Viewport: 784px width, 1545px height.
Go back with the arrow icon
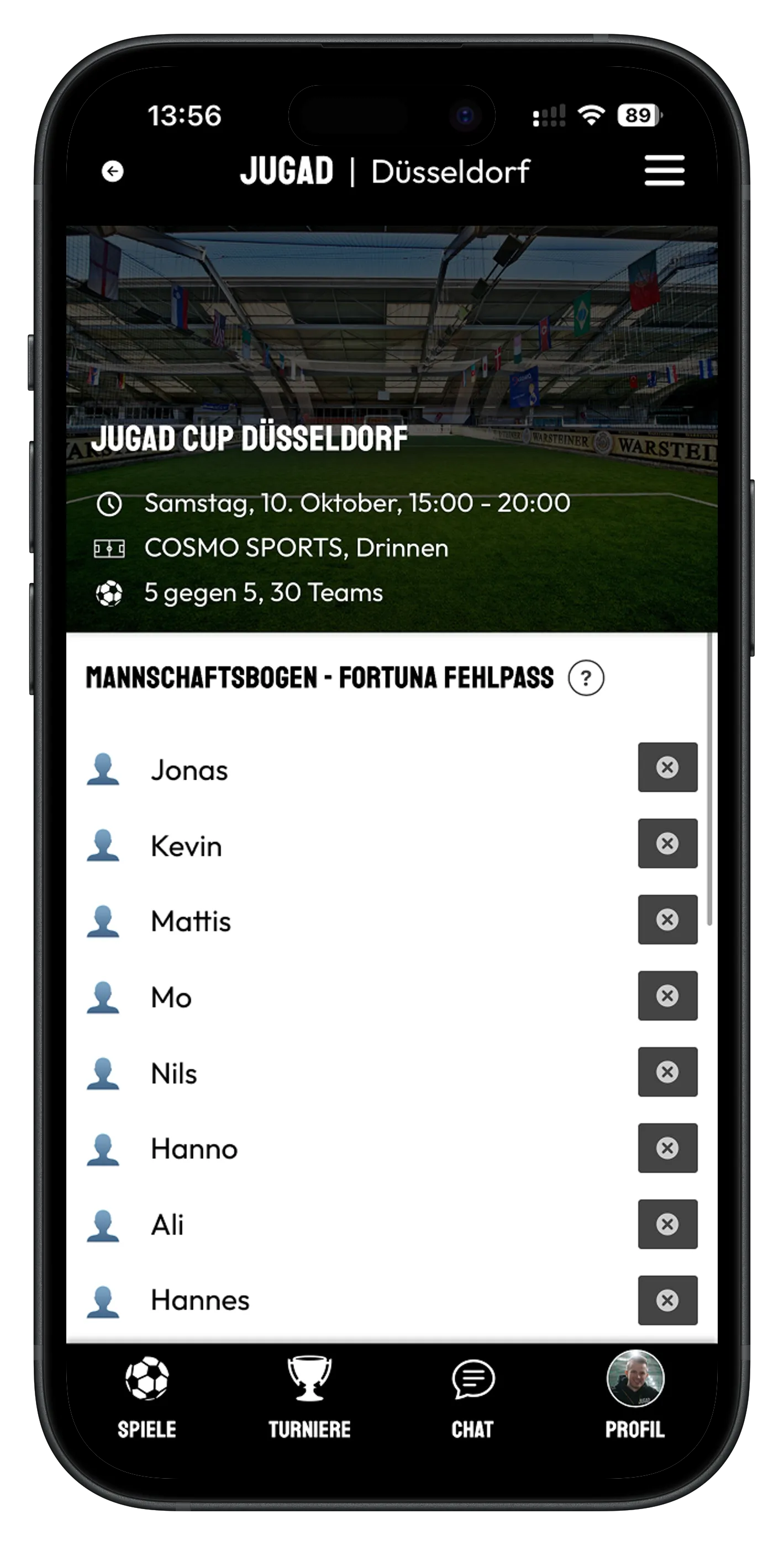tap(112, 171)
